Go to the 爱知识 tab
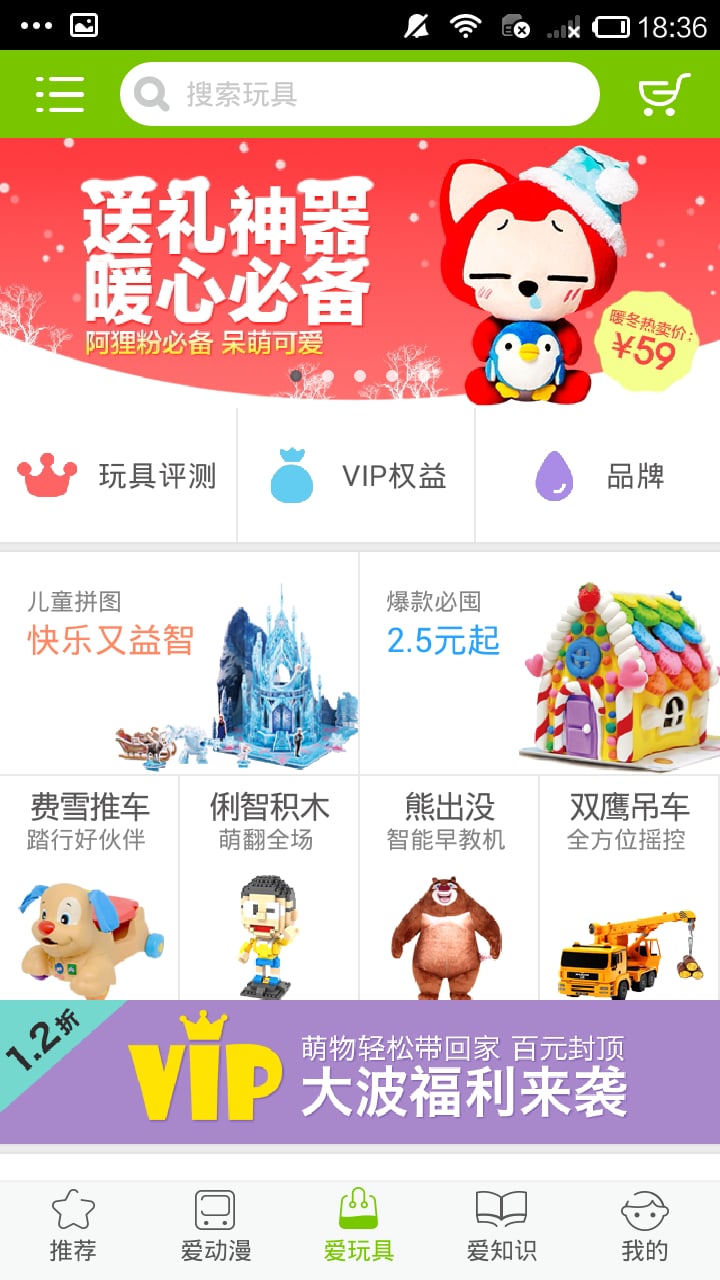 pyautogui.click(x=502, y=1228)
